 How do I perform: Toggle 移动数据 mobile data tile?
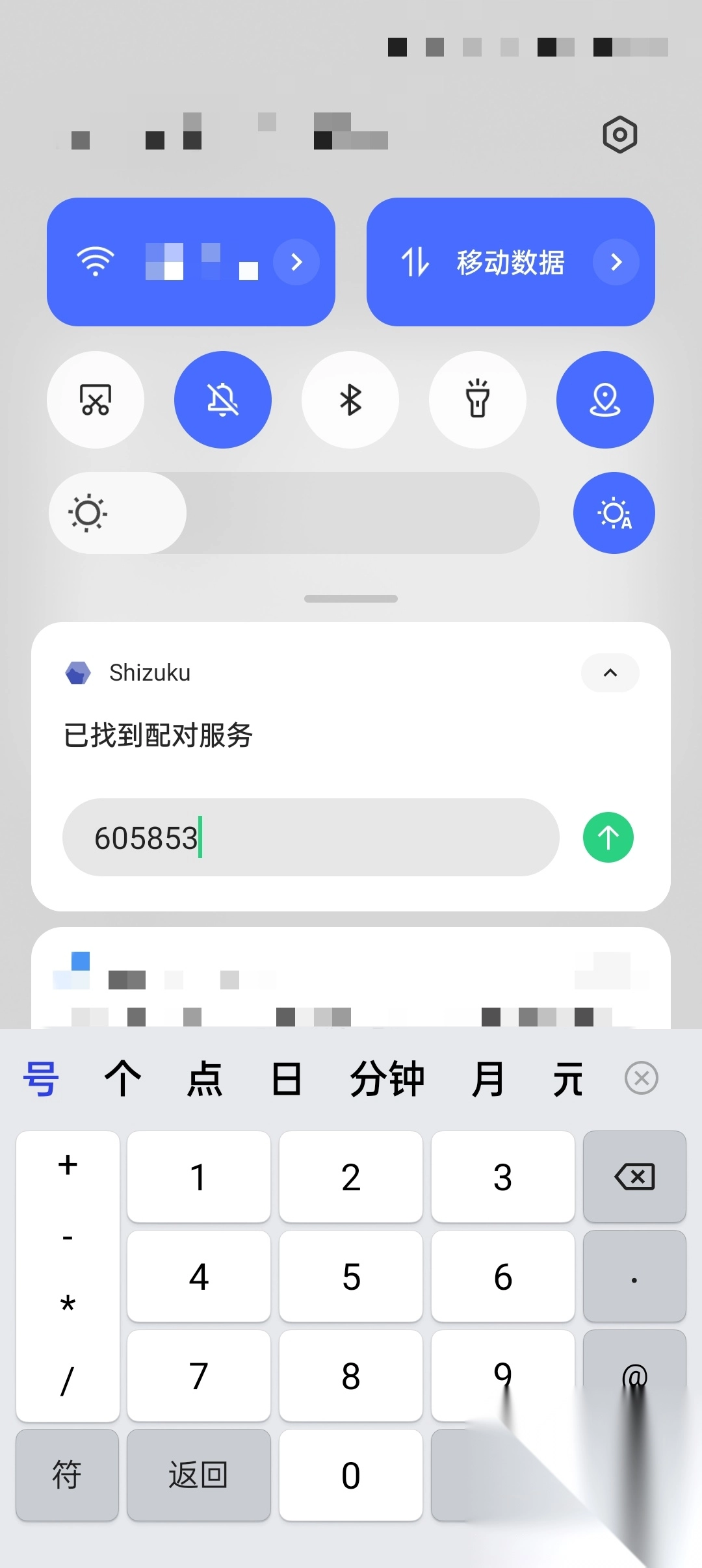coord(481,262)
